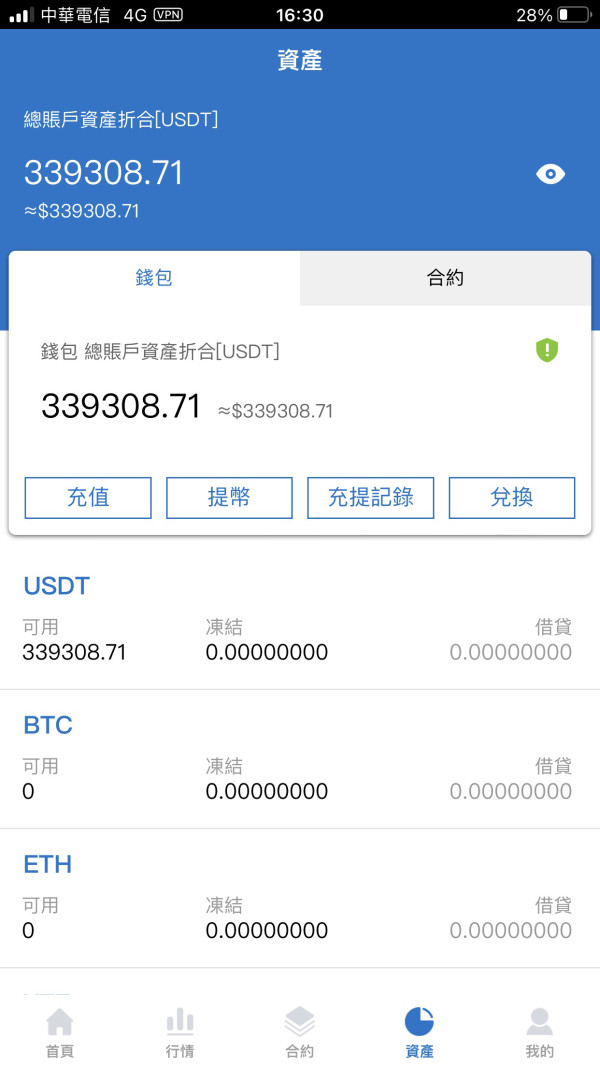600x1067 pixels.
Task: Open the BTC asset row
Action: (x=300, y=759)
